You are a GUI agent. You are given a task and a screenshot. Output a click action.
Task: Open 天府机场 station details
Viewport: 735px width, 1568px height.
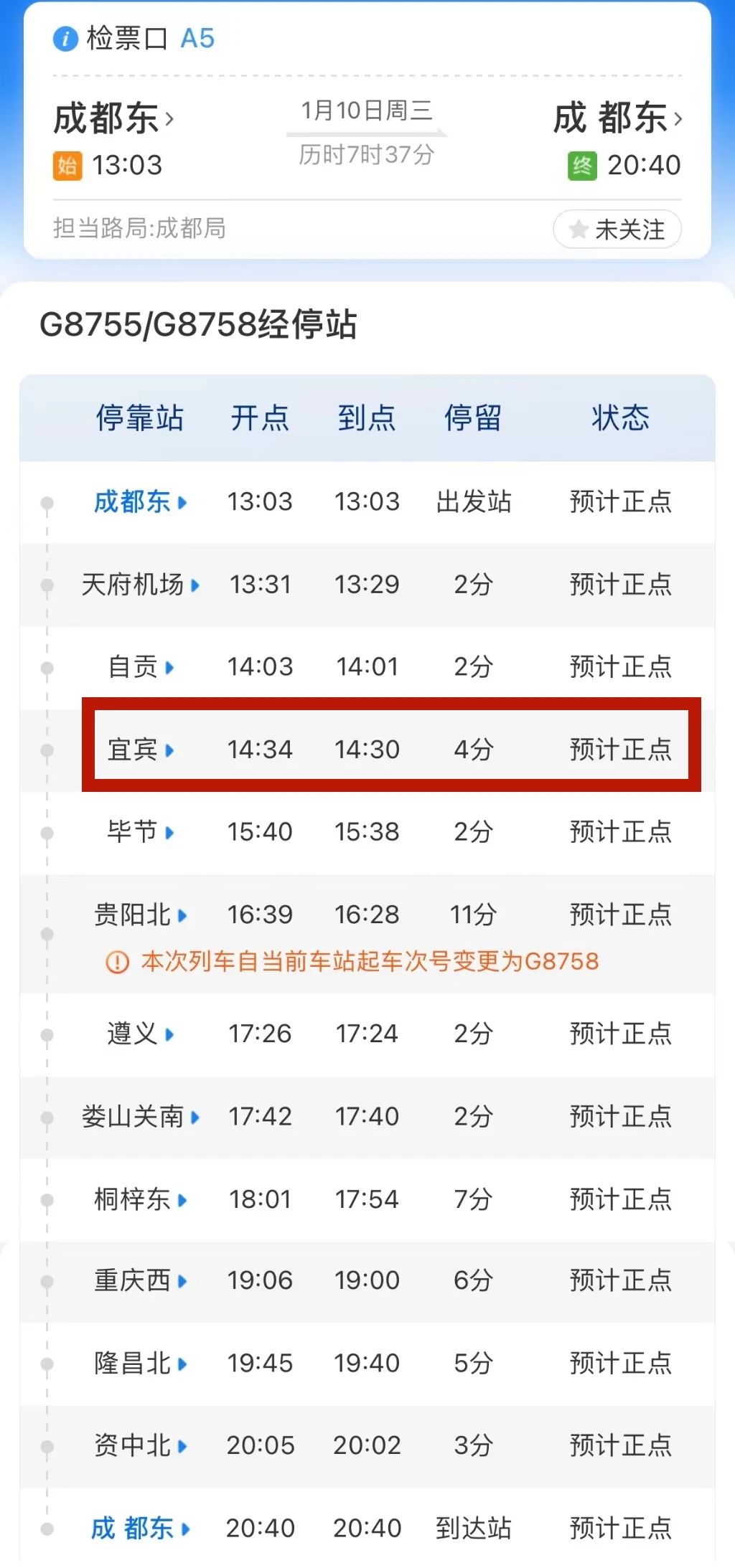tap(140, 585)
